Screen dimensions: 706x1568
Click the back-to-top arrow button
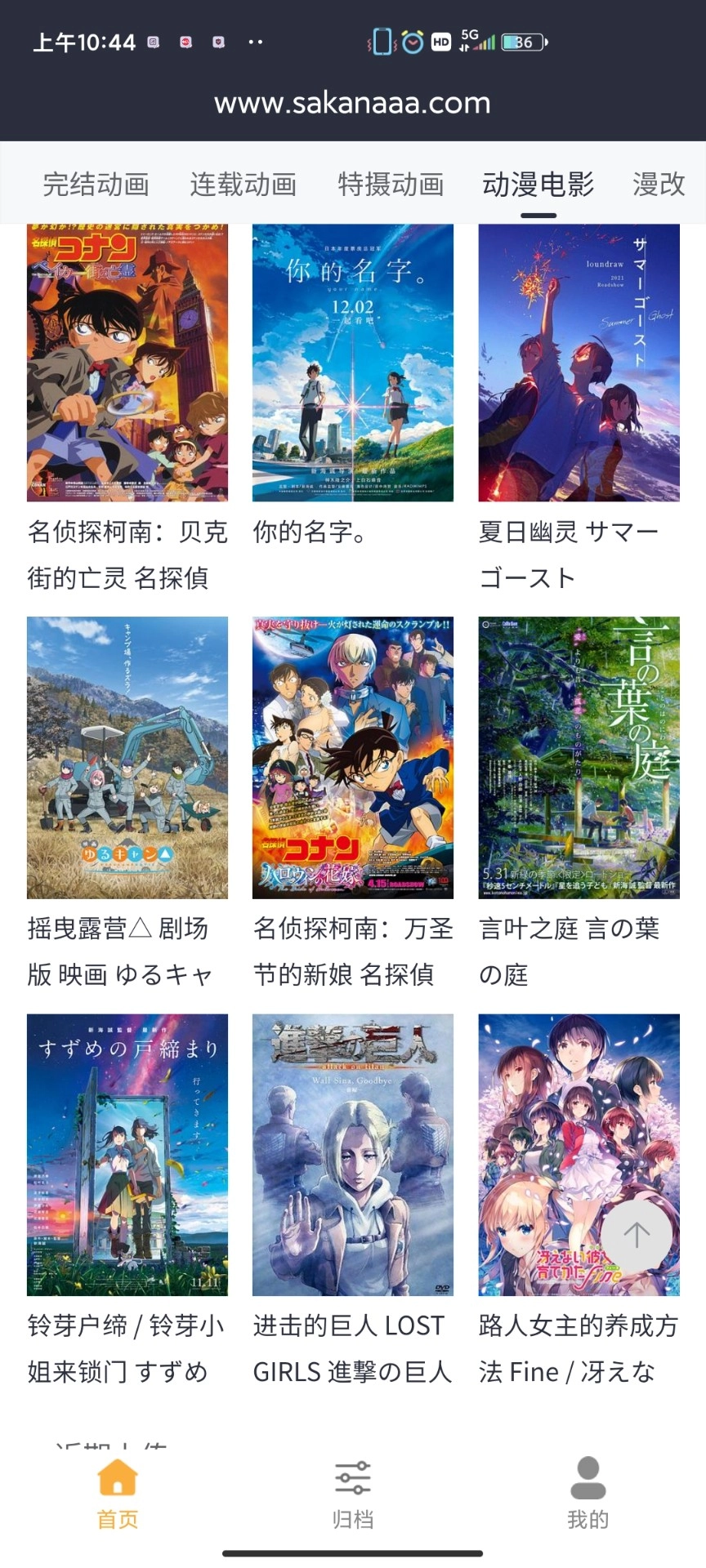click(x=636, y=1236)
